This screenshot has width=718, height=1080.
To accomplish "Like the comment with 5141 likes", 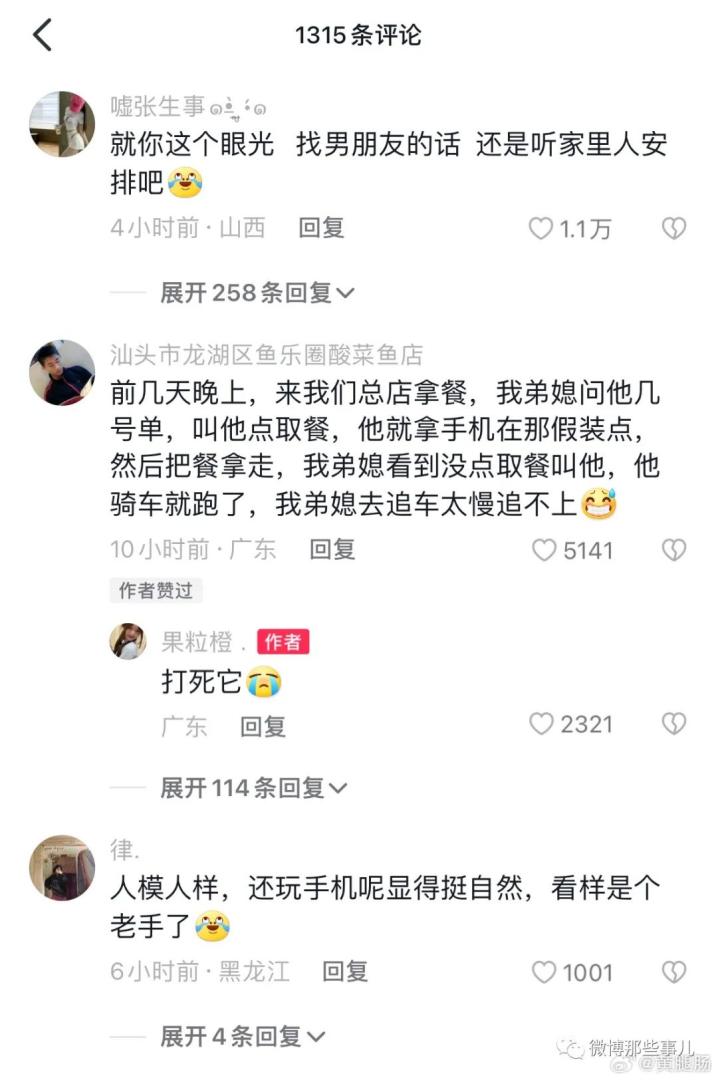I will 543,550.
